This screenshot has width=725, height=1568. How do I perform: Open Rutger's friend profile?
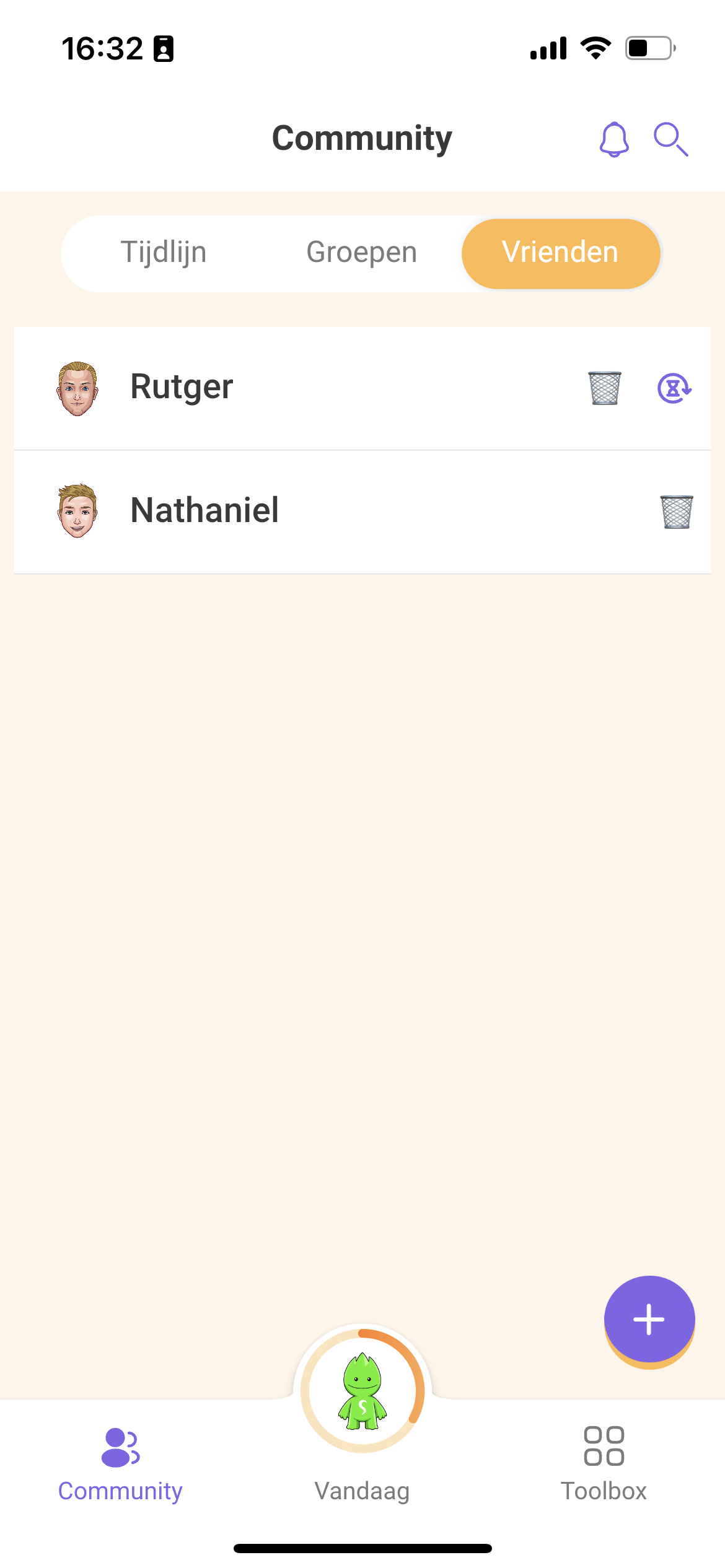(182, 388)
